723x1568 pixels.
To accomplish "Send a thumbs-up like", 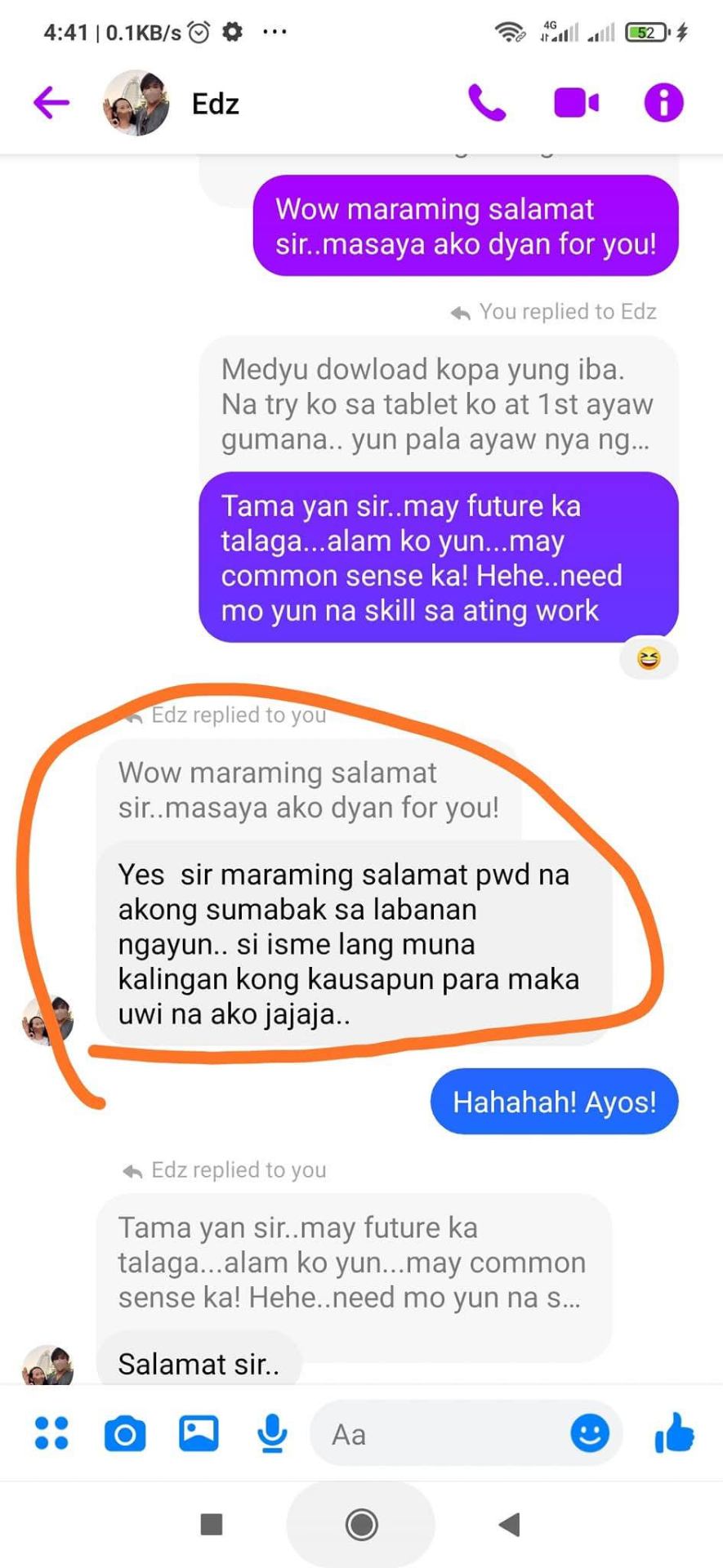I will click(x=674, y=1433).
